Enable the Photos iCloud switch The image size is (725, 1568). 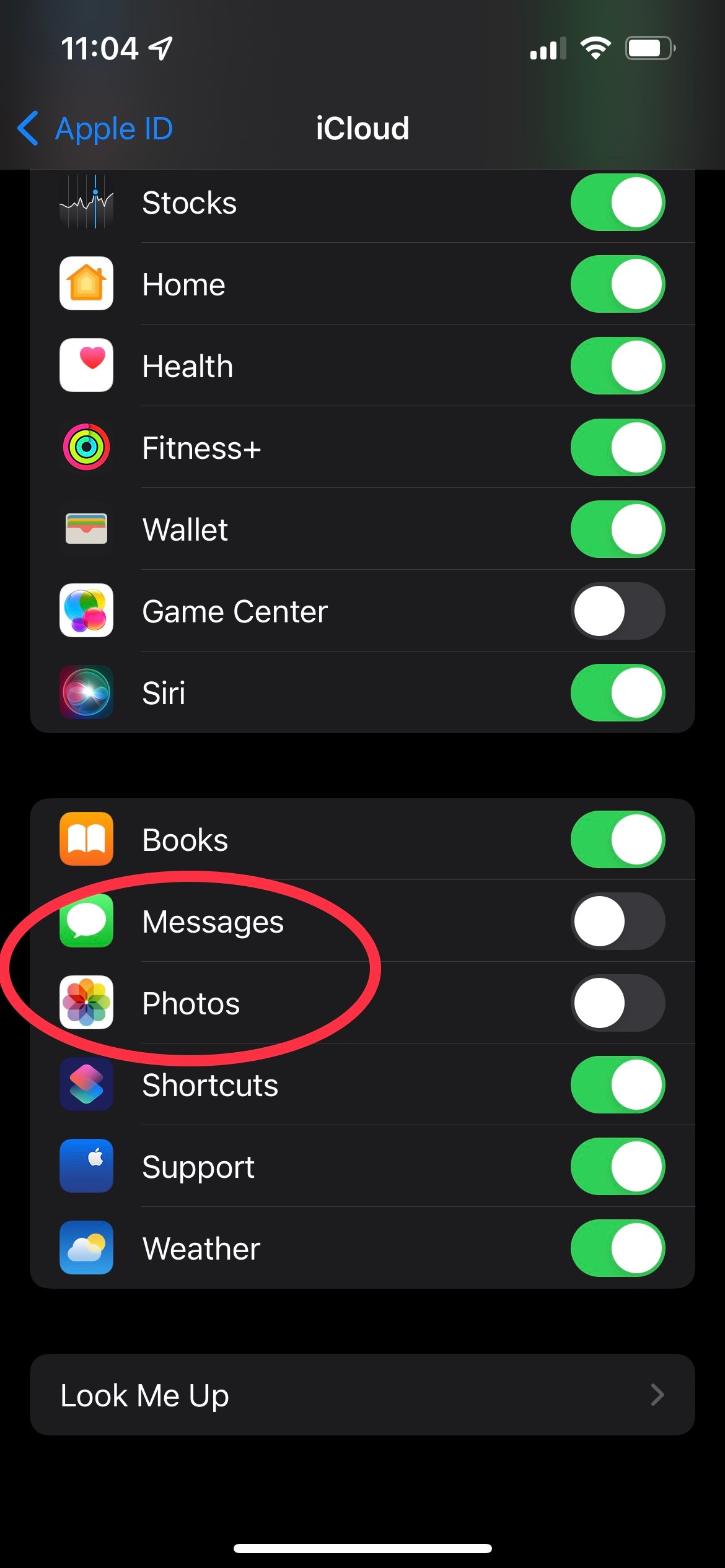(x=618, y=1003)
